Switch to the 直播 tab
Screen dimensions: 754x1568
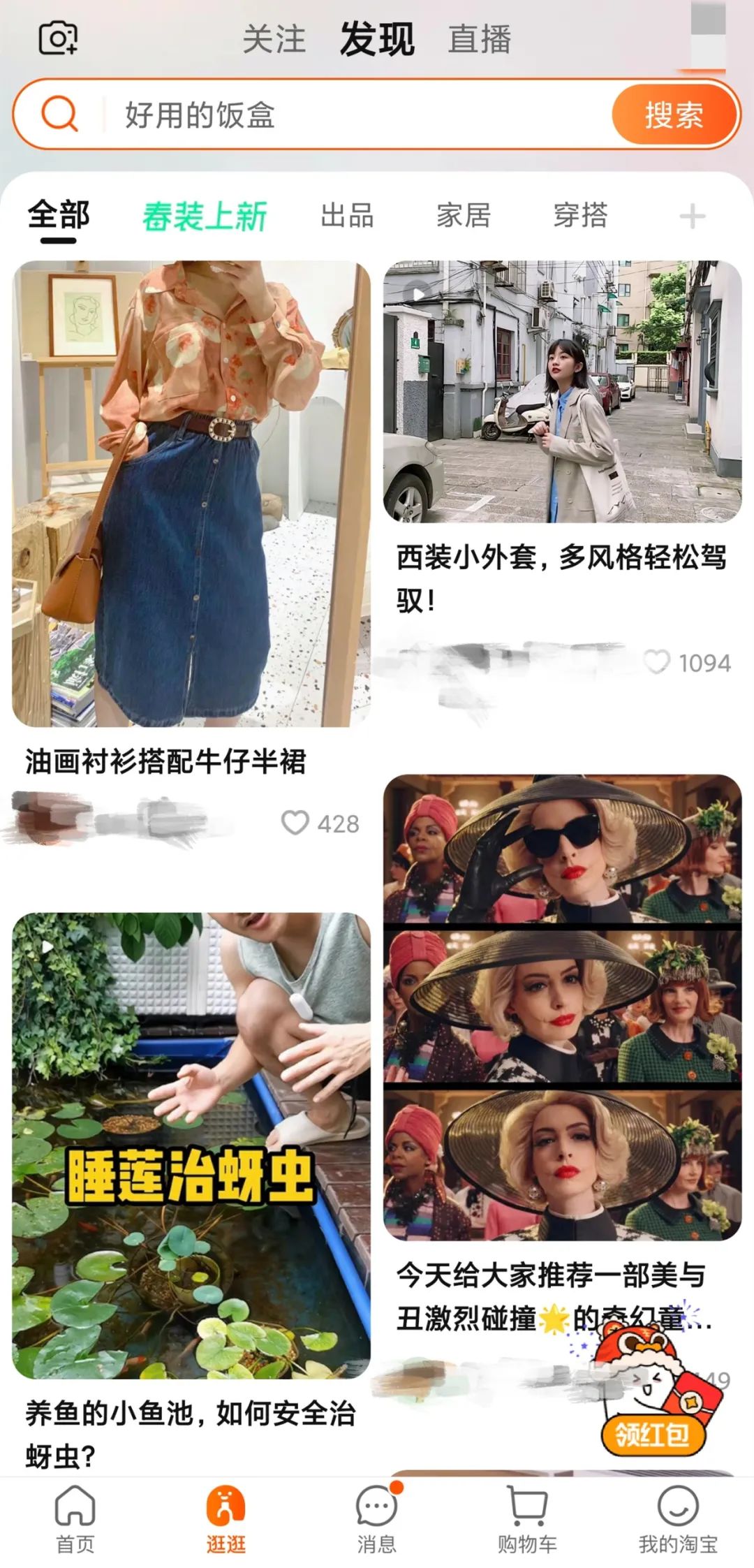point(480,39)
